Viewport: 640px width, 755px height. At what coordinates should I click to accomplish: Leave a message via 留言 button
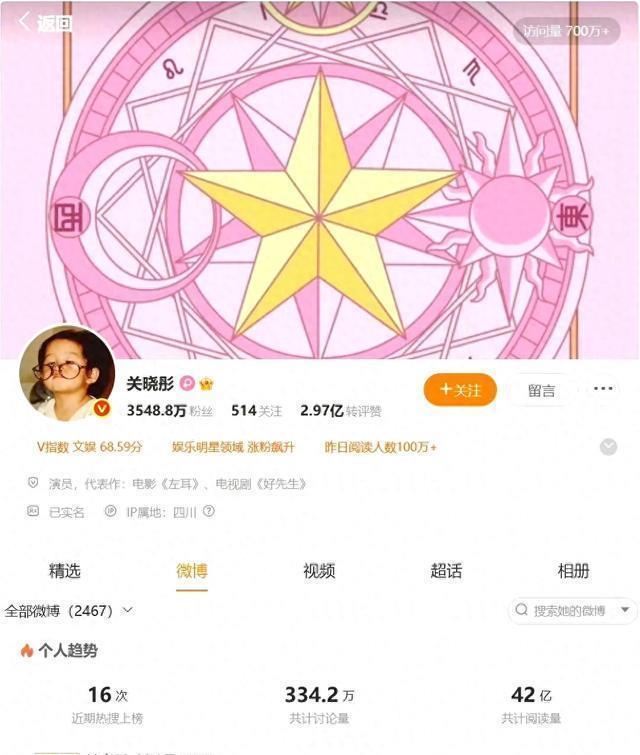(541, 391)
